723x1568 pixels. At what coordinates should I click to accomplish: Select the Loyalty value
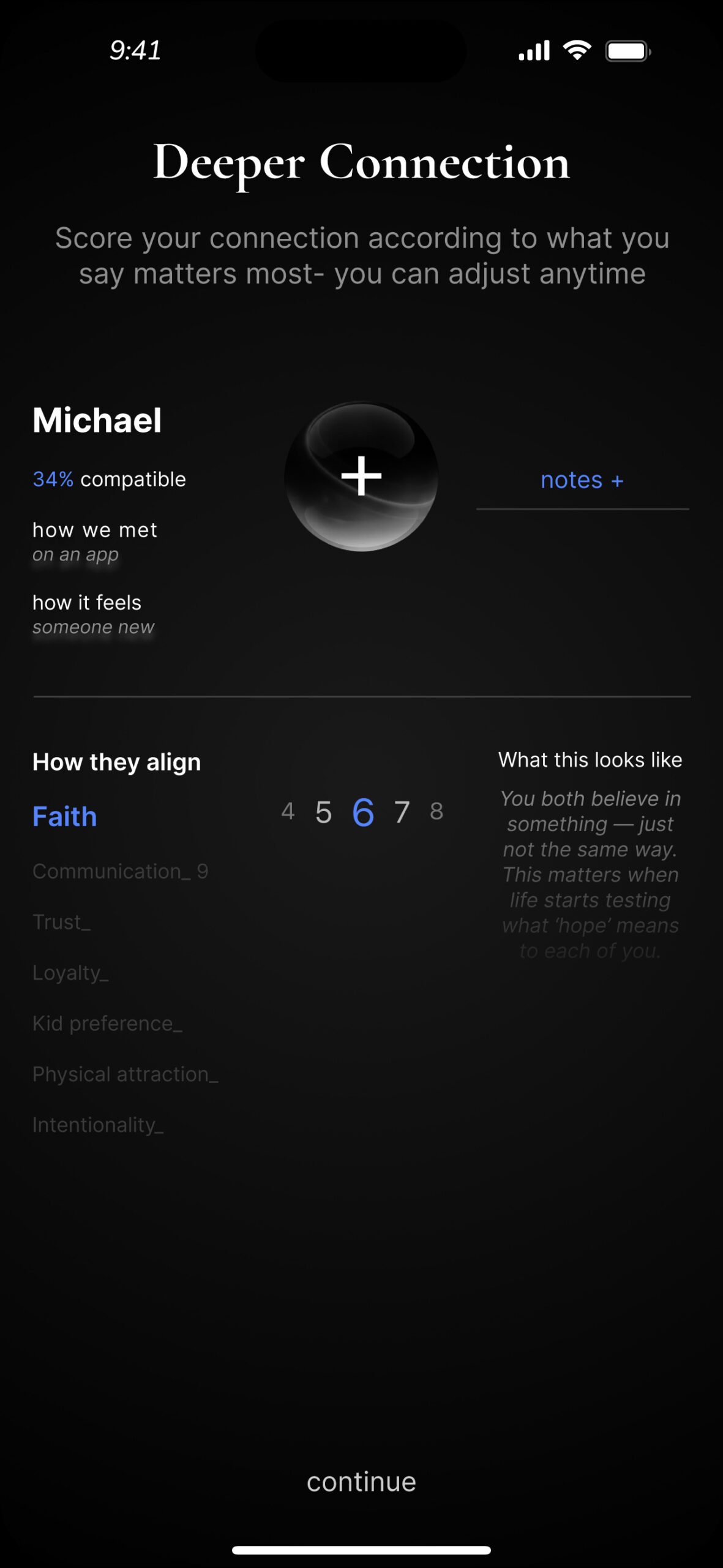tap(70, 973)
